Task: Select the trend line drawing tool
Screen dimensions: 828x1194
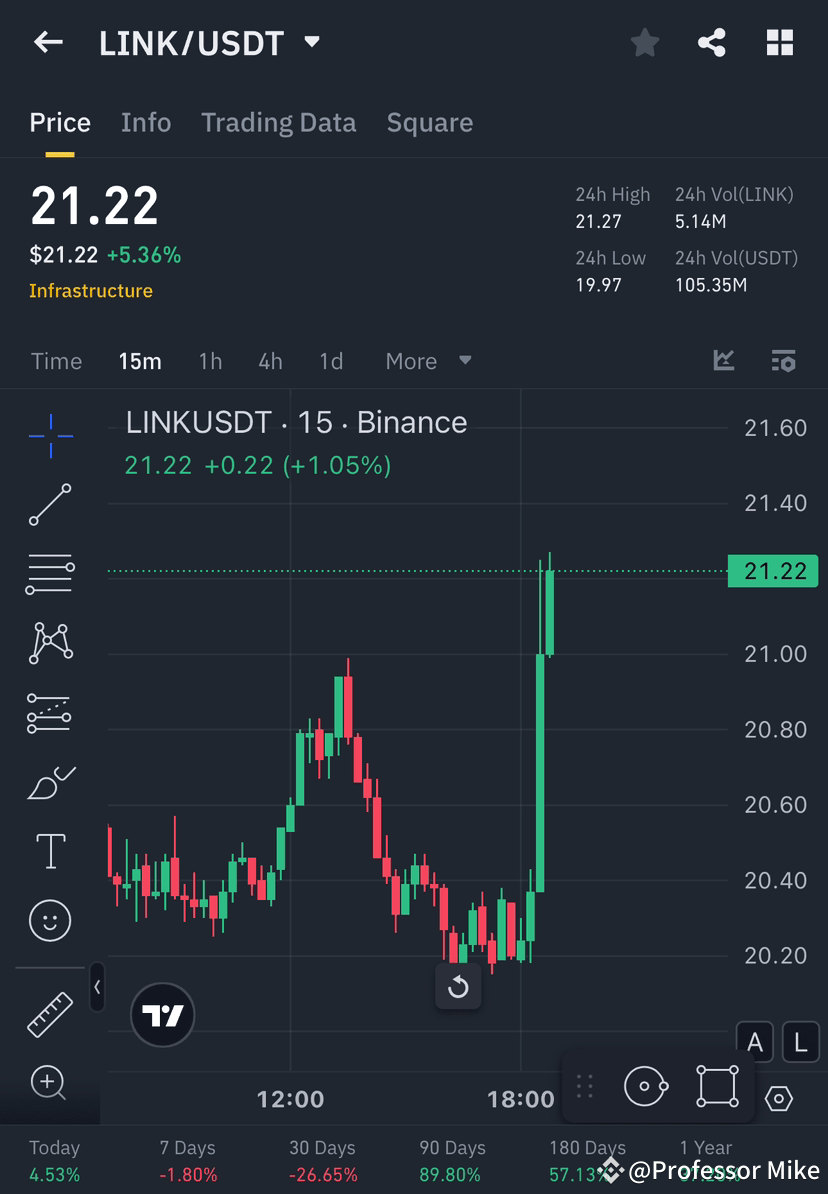Action: [50, 505]
